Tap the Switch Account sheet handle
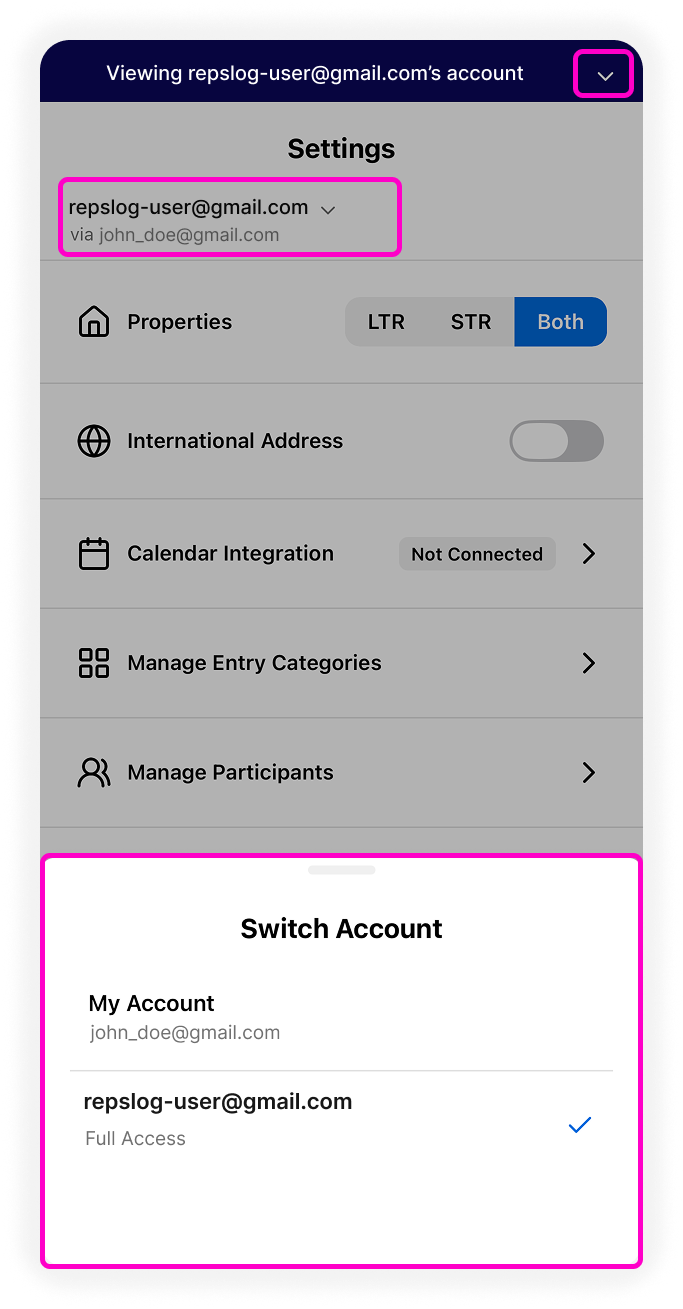The width and height of the screenshot is (683, 1309). click(x=341, y=870)
